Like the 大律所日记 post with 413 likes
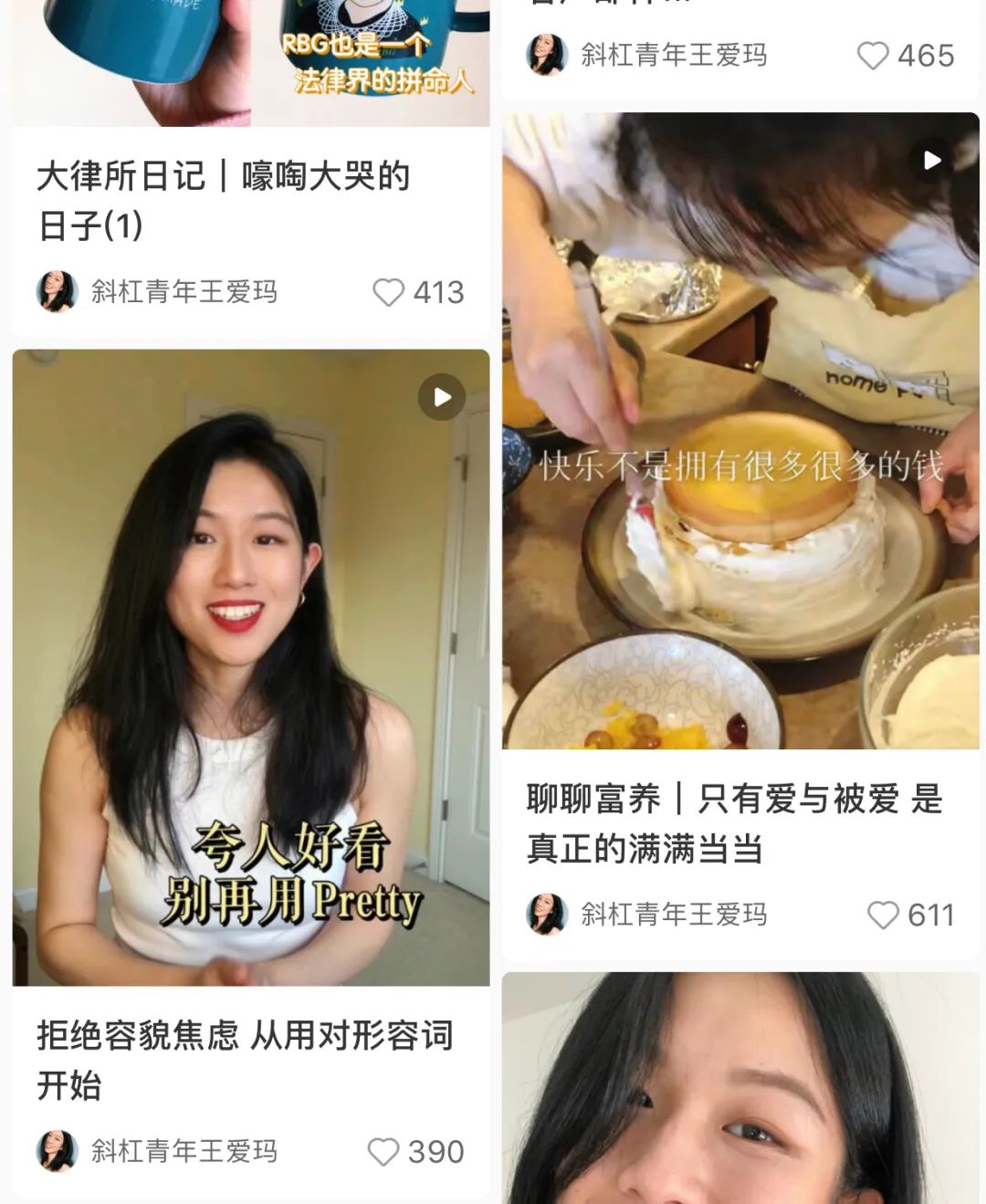The image size is (986, 1204). click(x=389, y=293)
